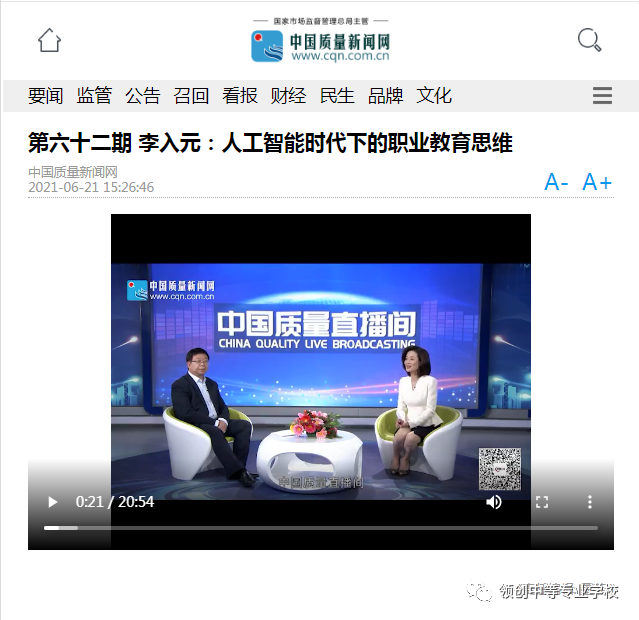
Task: Decrease font size with A-
Action: pos(556,182)
